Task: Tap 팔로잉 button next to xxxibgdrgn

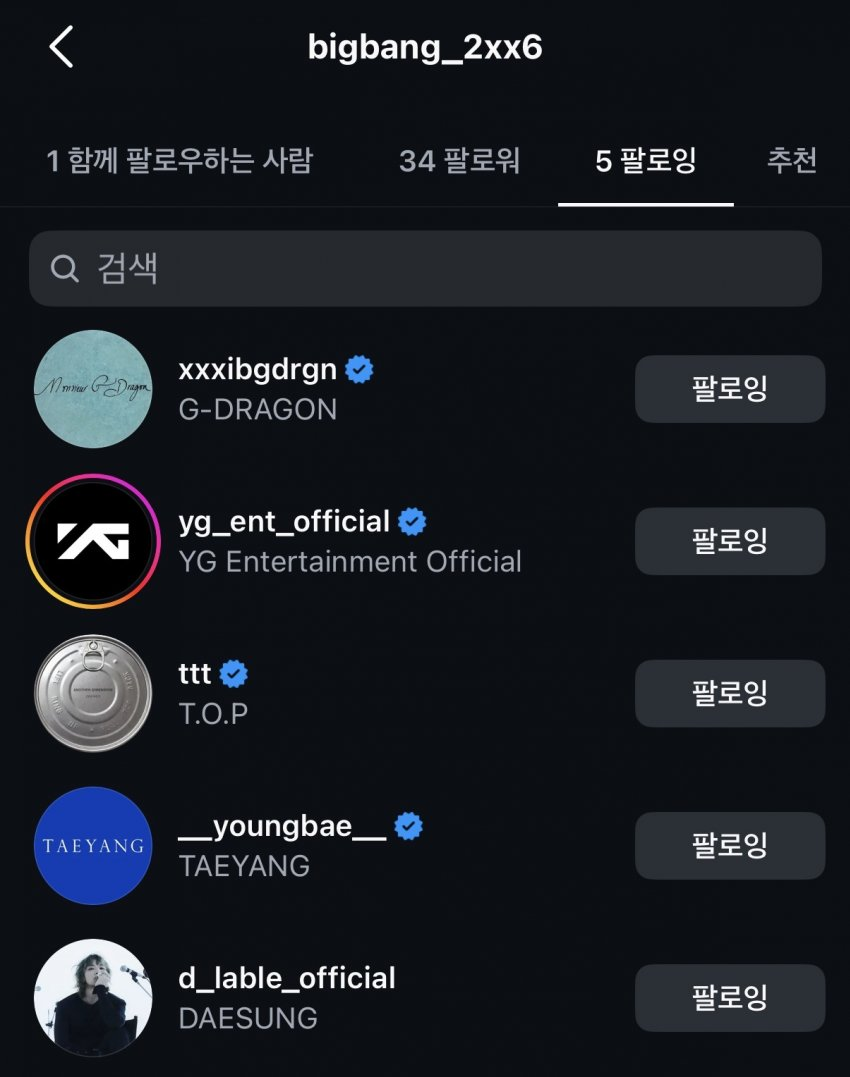Action: [729, 389]
